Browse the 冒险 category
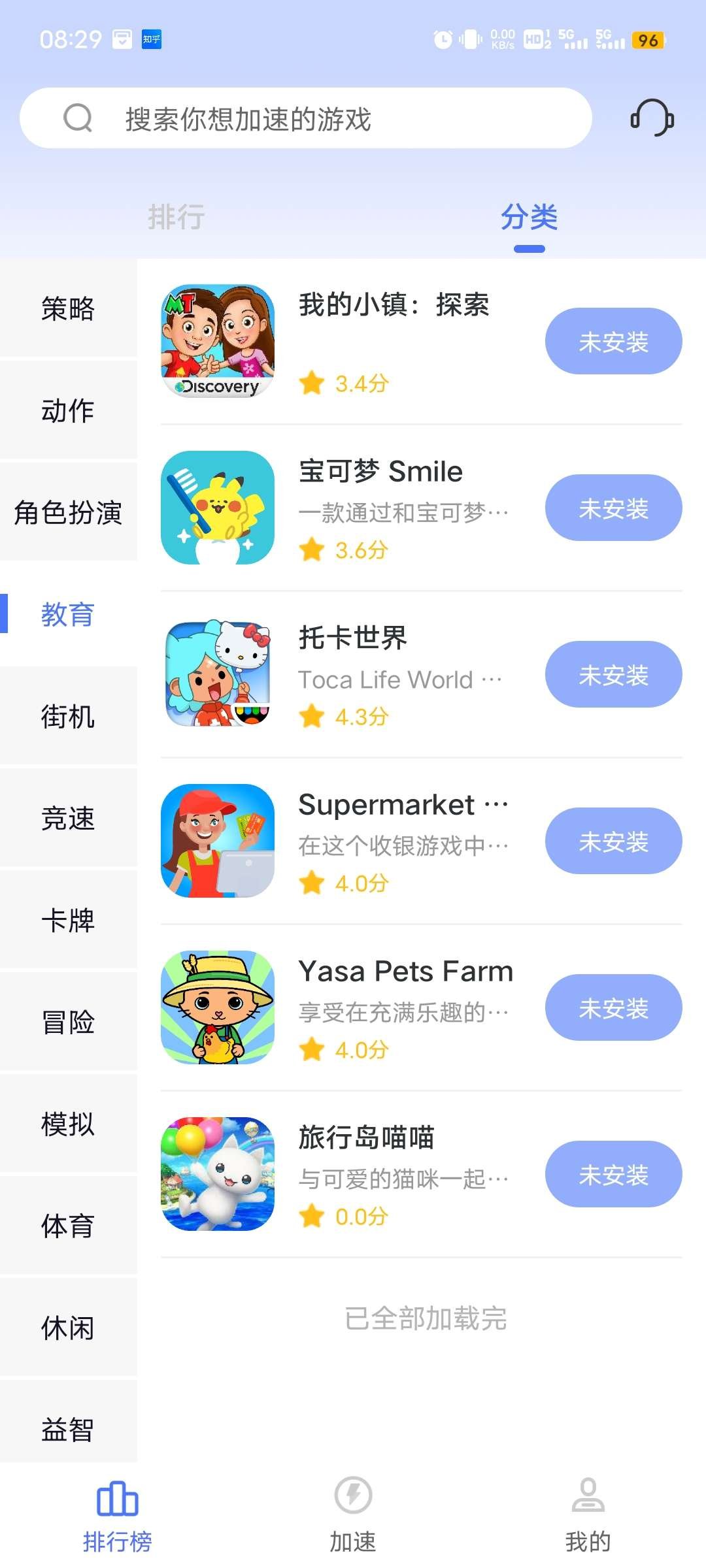This screenshot has height=1568, width=706. [68, 1022]
